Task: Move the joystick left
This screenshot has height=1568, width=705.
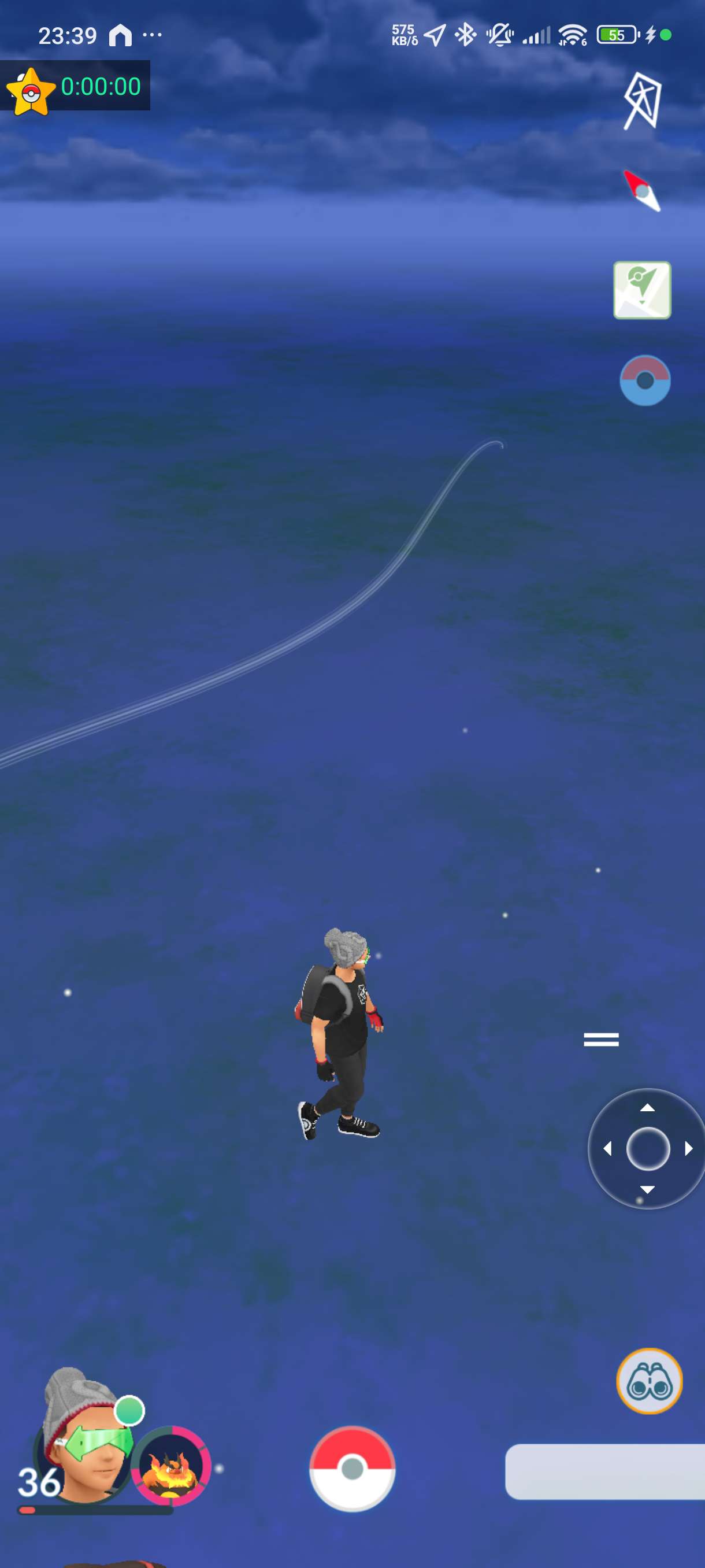Action: pos(607,1149)
